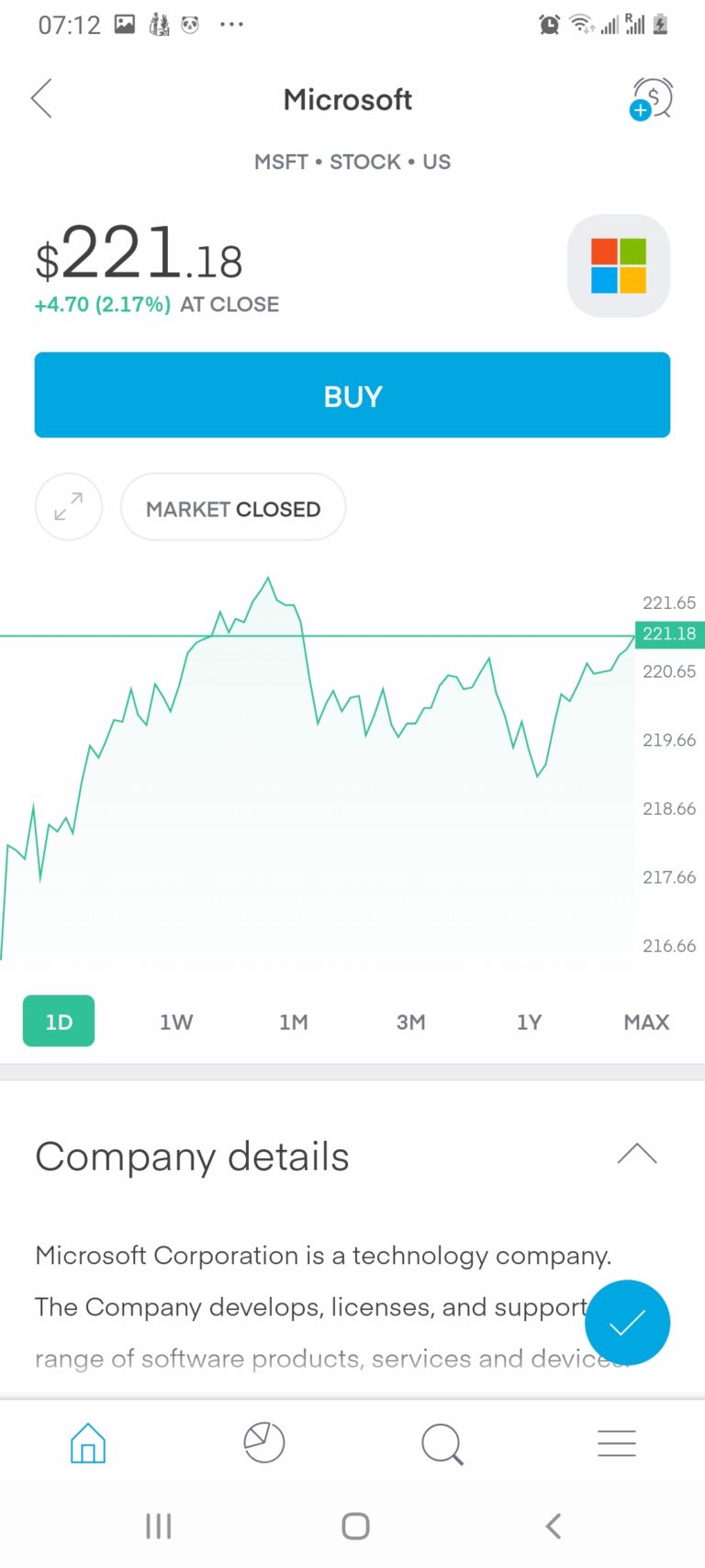Collapse the Company details section

pyautogui.click(x=637, y=1154)
